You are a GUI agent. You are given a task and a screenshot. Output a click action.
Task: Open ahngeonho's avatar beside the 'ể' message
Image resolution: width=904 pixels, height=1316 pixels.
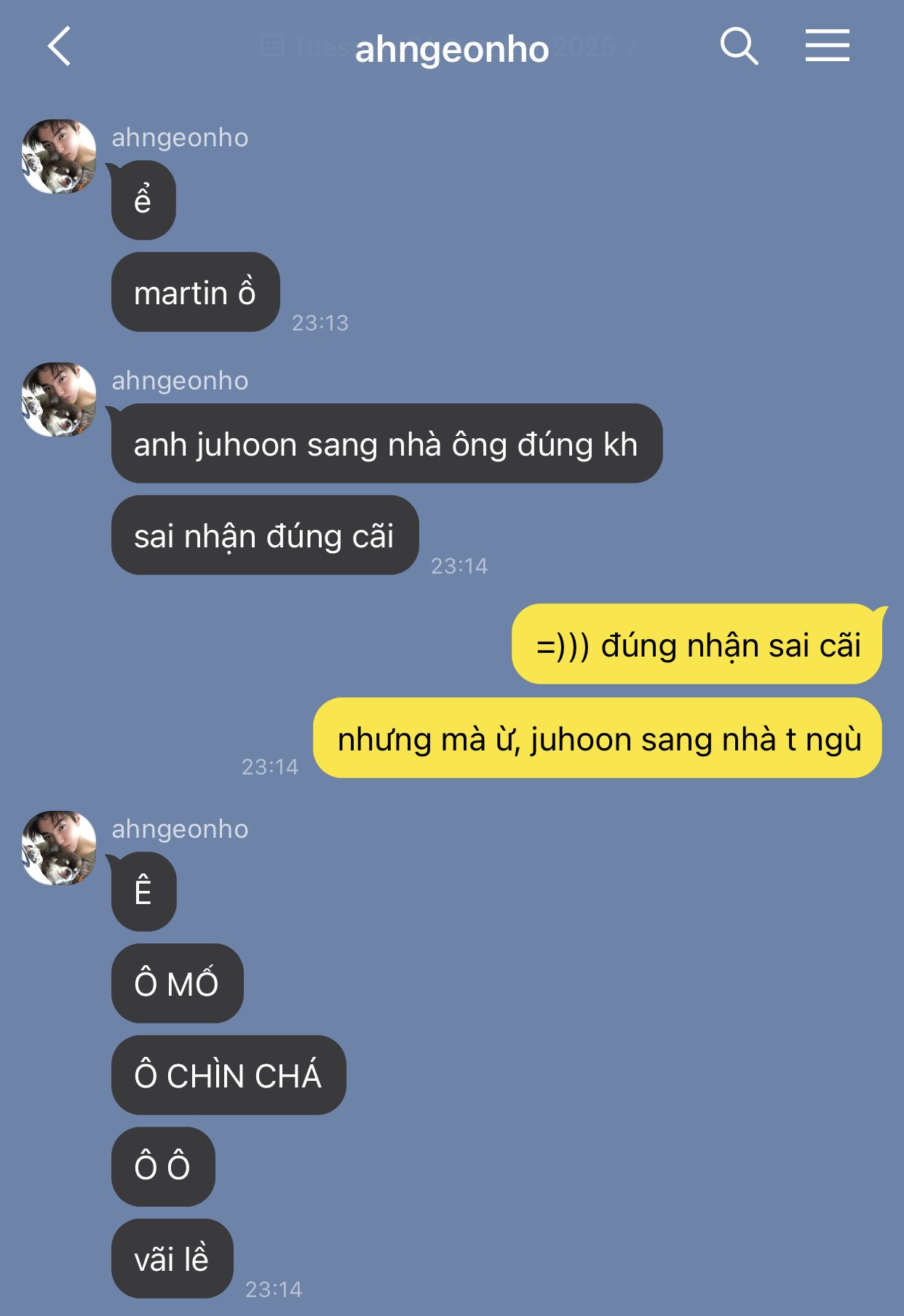pyautogui.click(x=59, y=156)
